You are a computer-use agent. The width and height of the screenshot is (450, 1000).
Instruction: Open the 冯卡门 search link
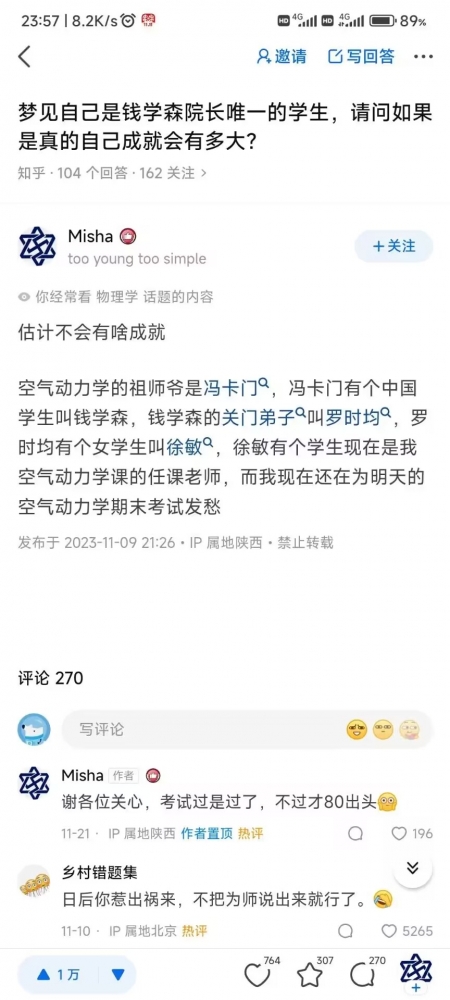(x=236, y=386)
